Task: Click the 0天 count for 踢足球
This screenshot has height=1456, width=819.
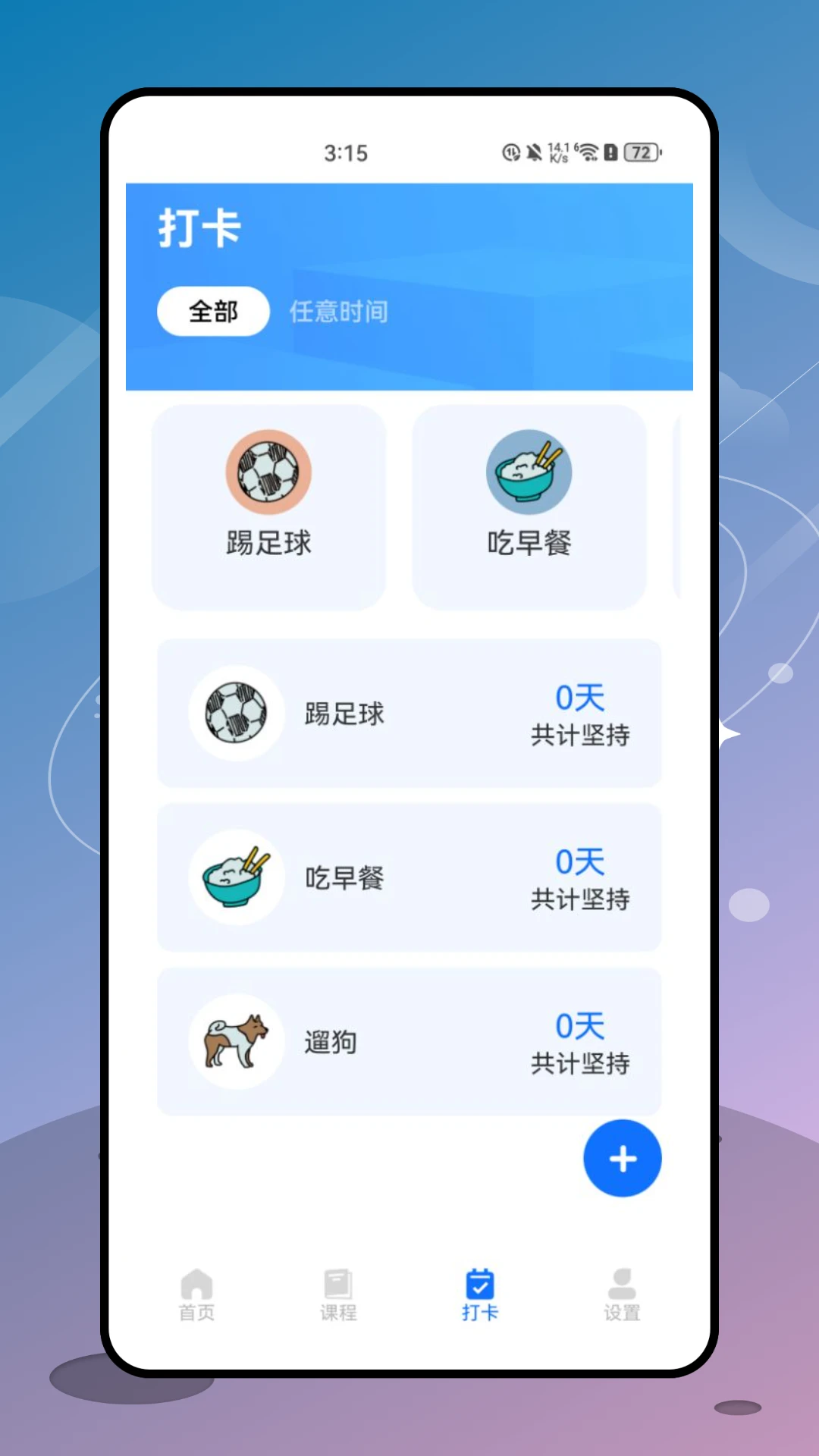Action: click(580, 698)
